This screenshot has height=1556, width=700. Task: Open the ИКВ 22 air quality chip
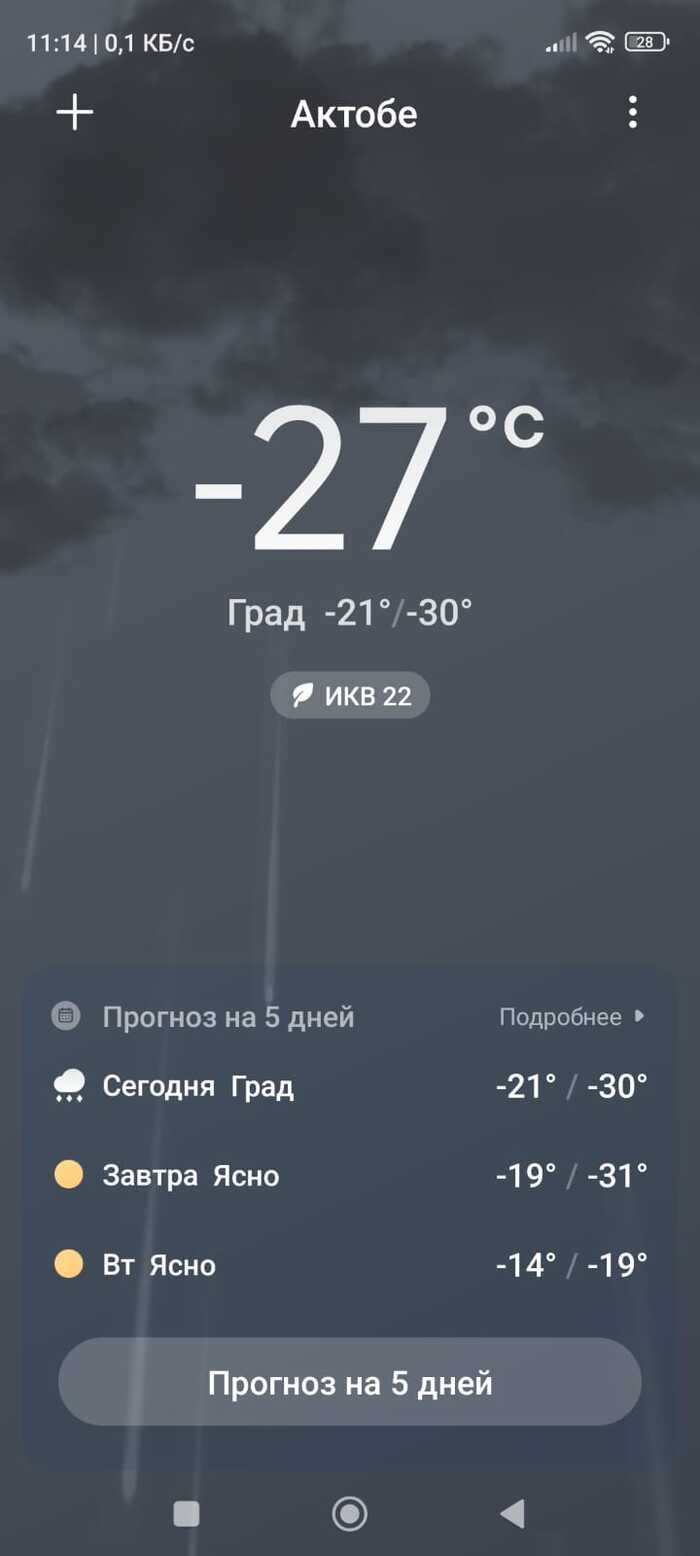[350, 696]
